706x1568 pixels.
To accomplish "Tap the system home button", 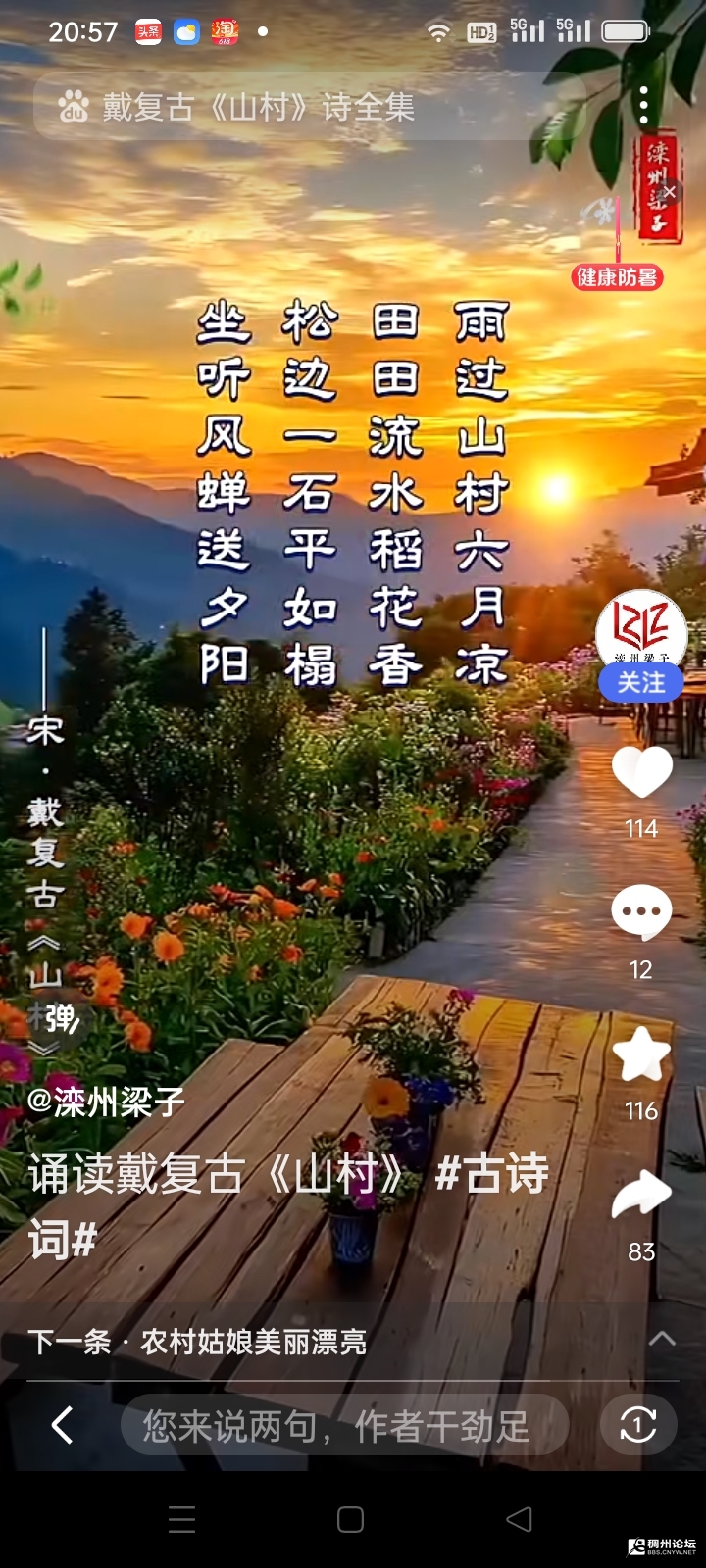I will 350,1519.
